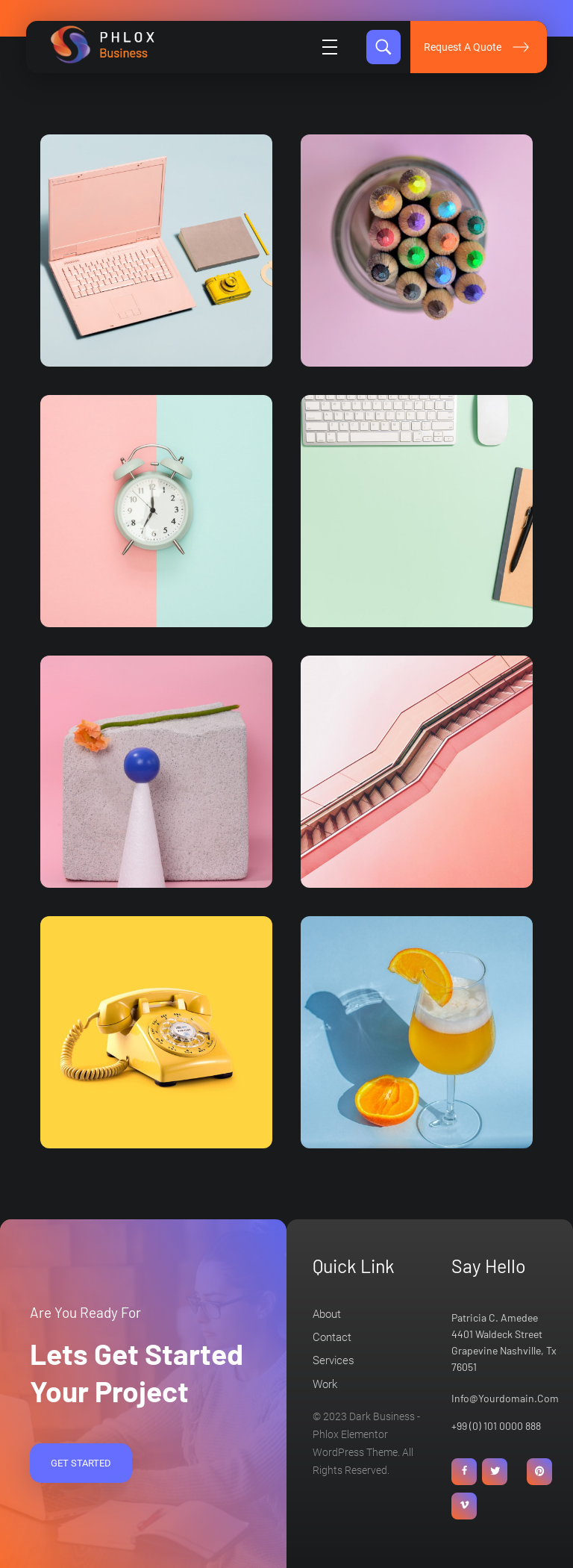Tap the Get Started button
573x1568 pixels.
(x=81, y=1463)
